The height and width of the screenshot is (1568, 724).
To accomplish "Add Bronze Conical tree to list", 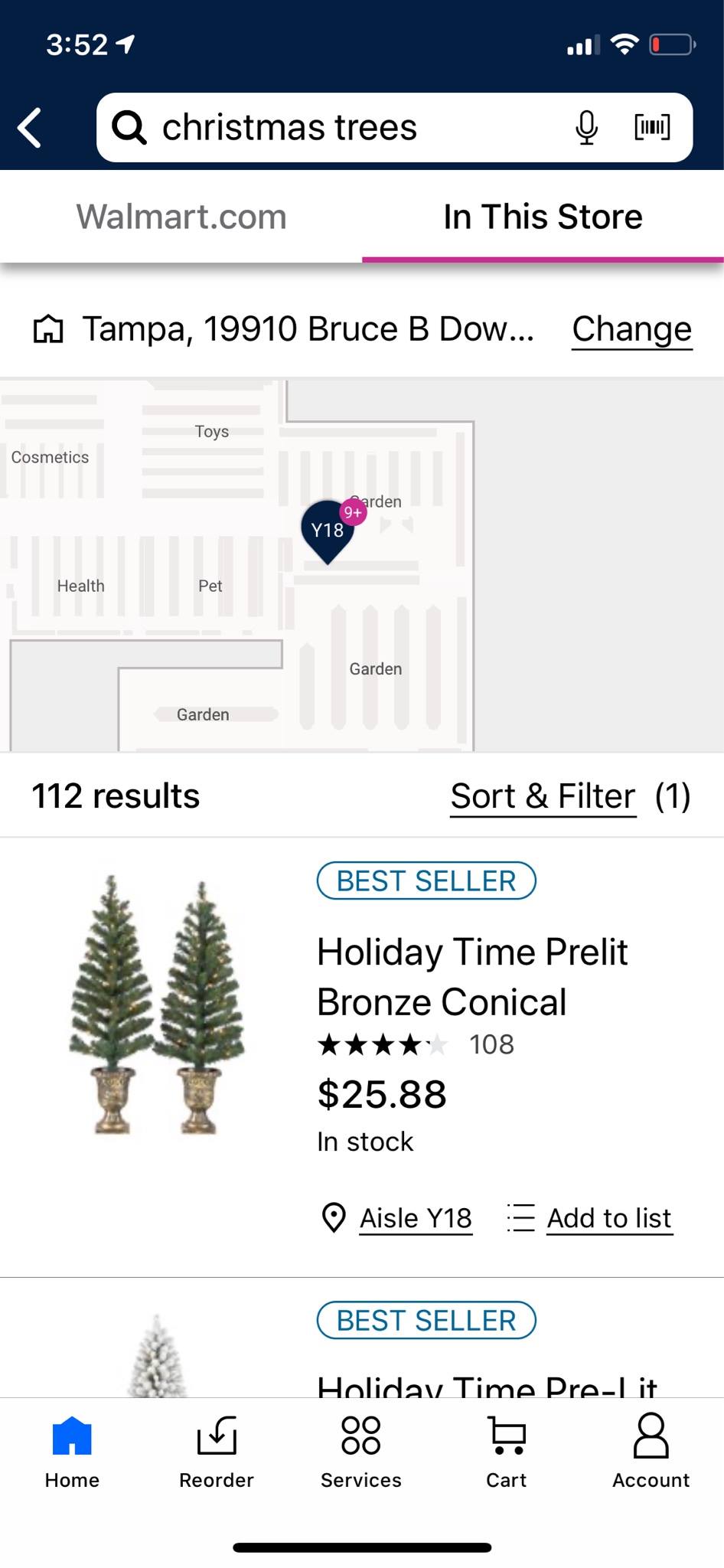I will (x=608, y=1218).
